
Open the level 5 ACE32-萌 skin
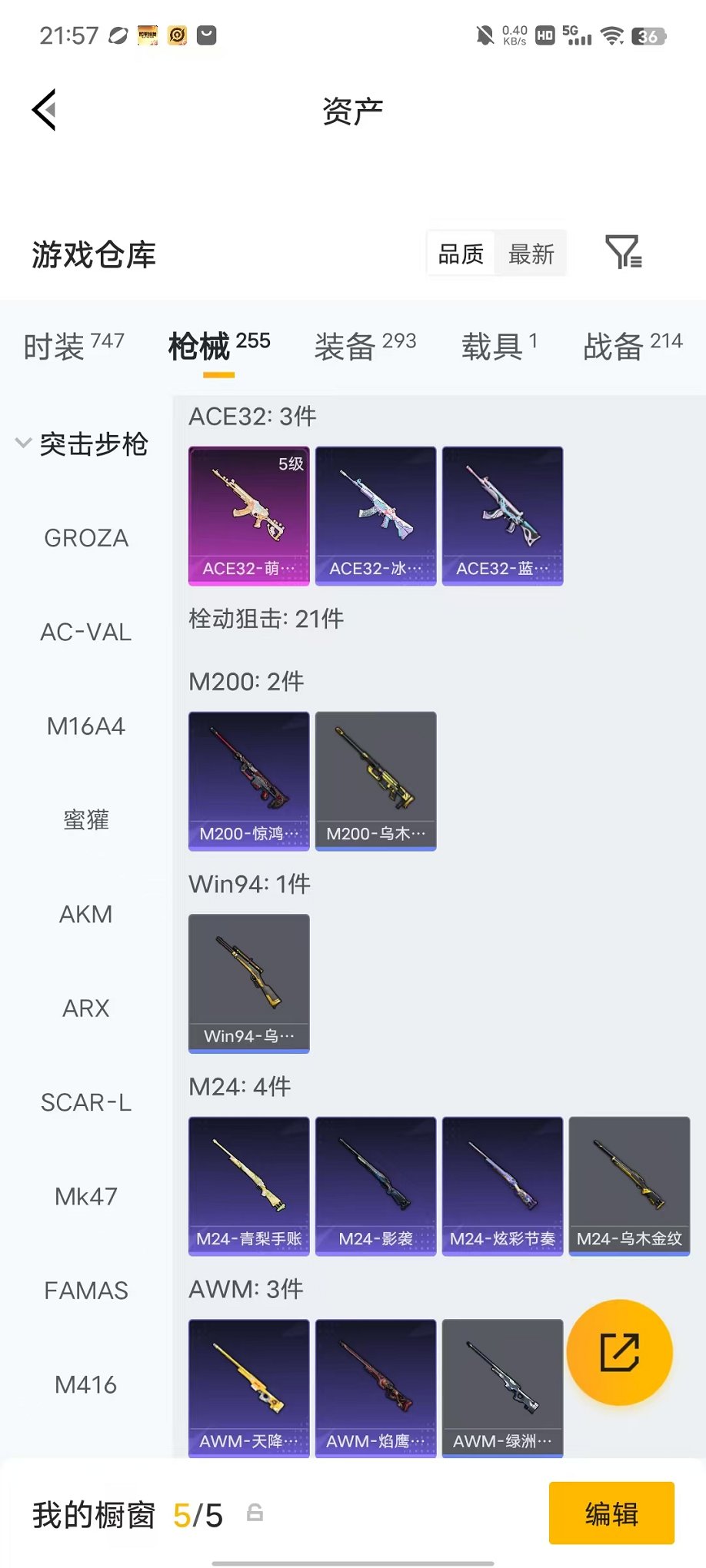(x=249, y=516)
